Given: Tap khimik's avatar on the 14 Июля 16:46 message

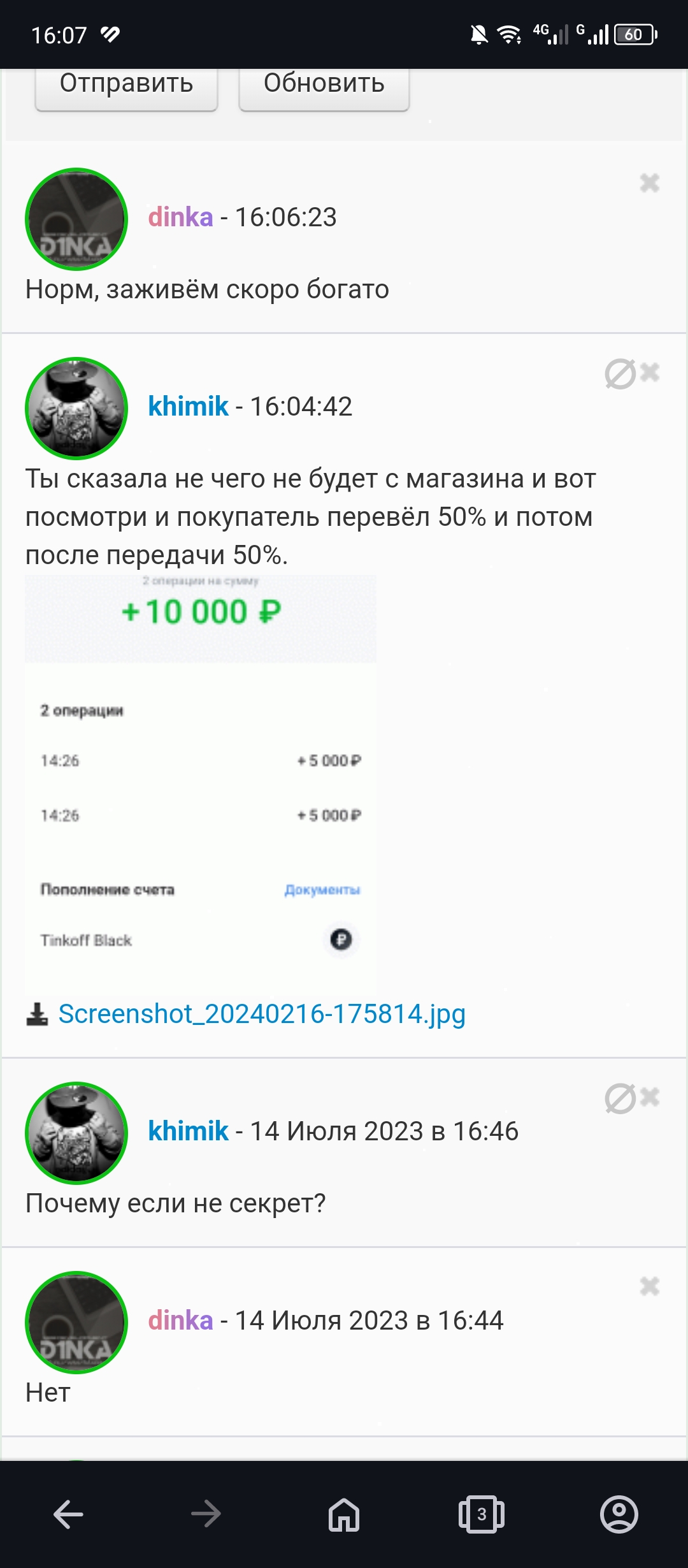Looking at the screenshot, I should [76, 1133].
